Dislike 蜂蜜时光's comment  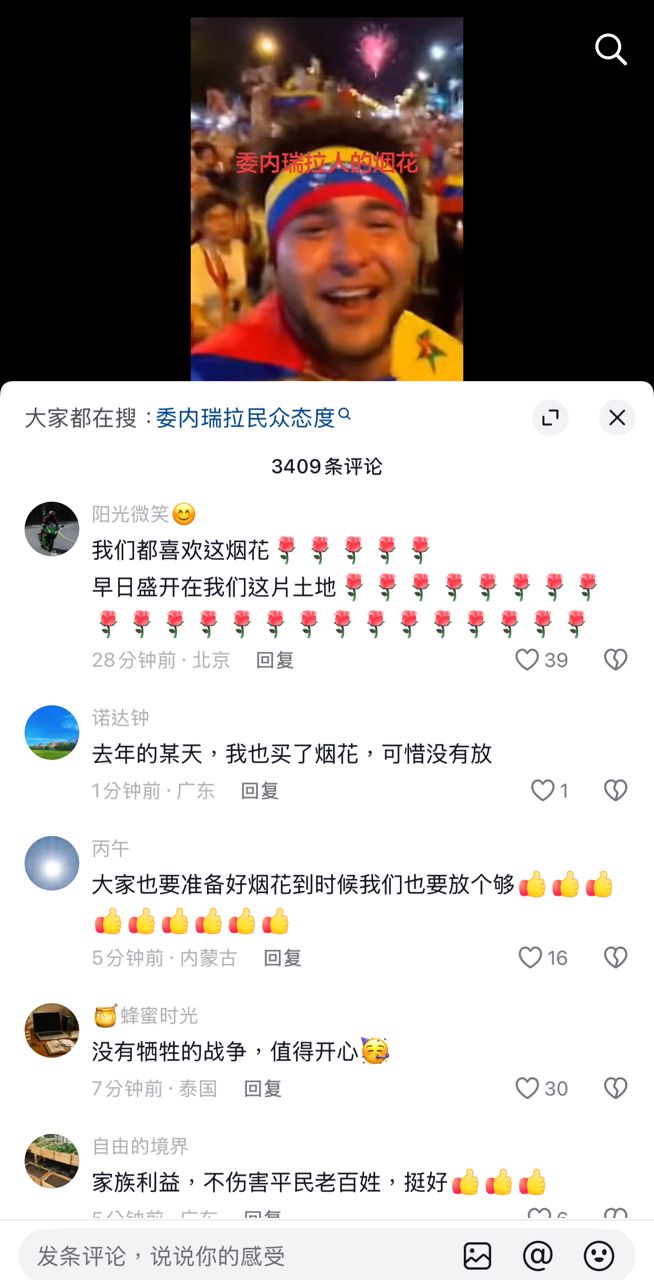click(x=616, y=1089)
